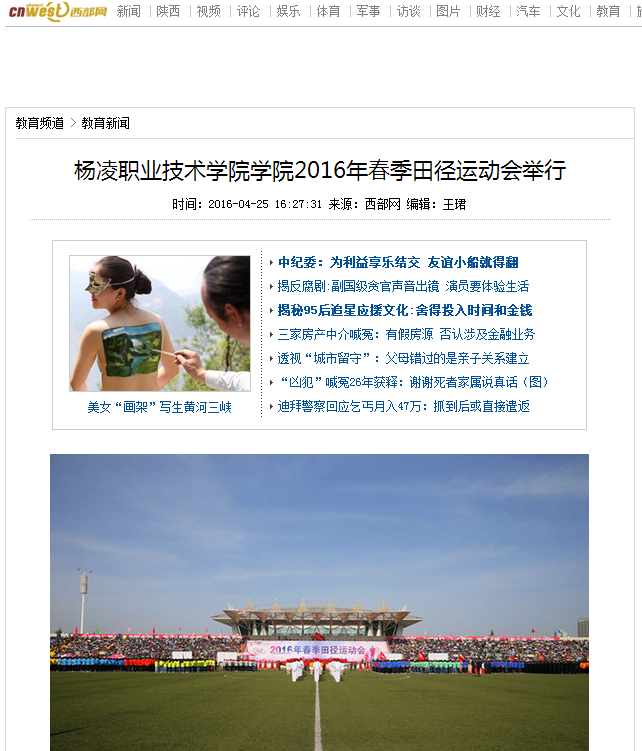Read the 揭秘95后追星应援文化 article

(x=405, y=310)
